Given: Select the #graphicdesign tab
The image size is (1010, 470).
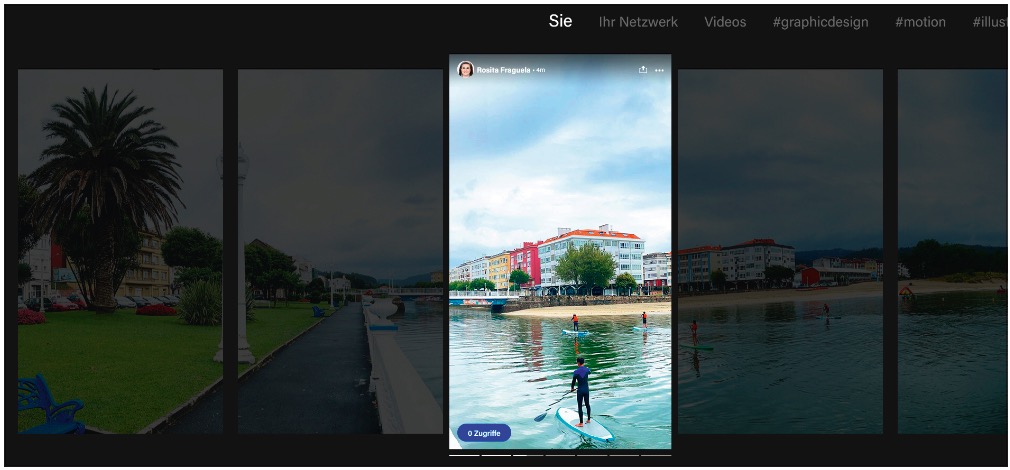Looking at the screenshot, I should click(820, 22).
